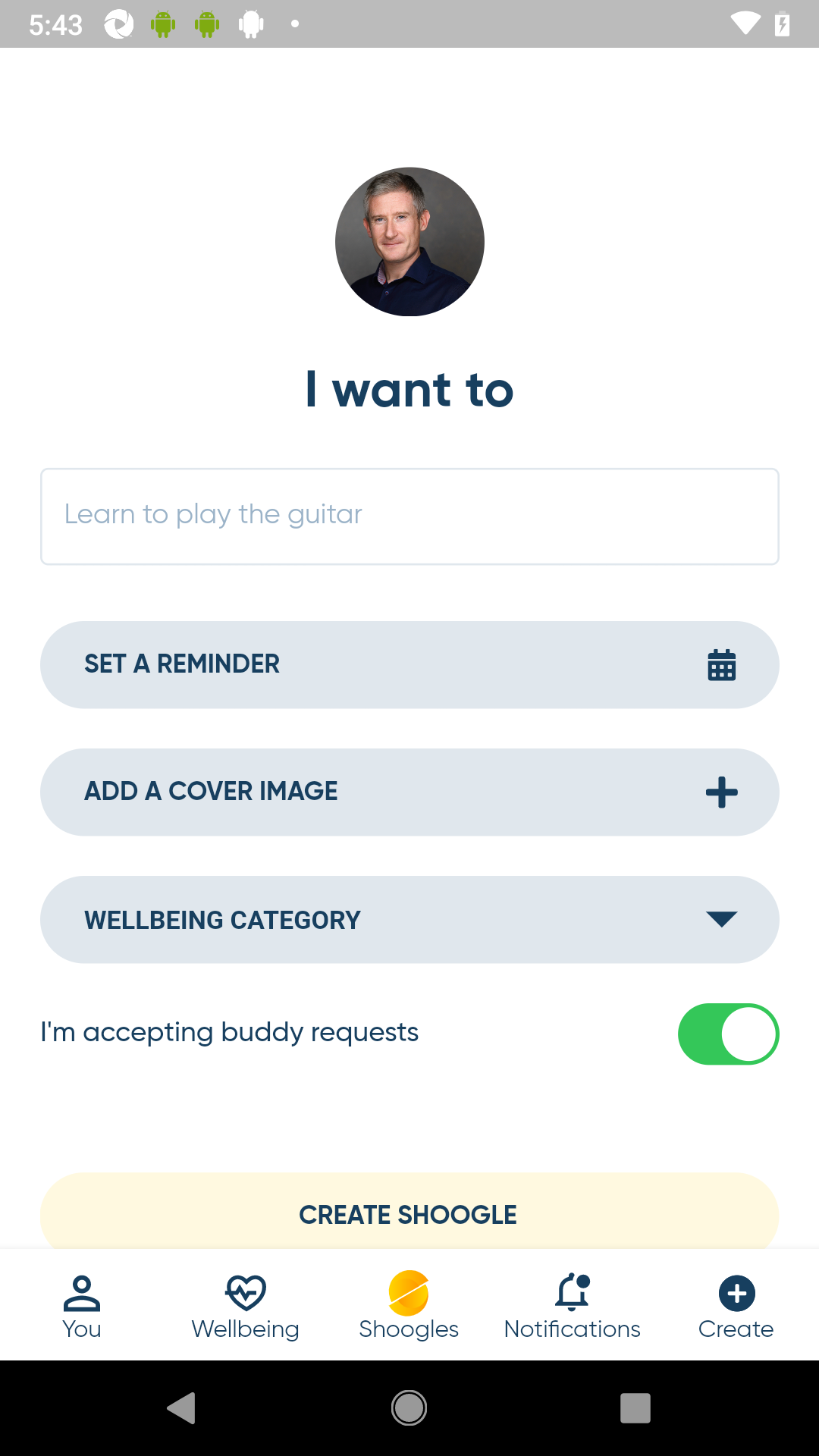Open Set a Reminder

tap(409, 665)
